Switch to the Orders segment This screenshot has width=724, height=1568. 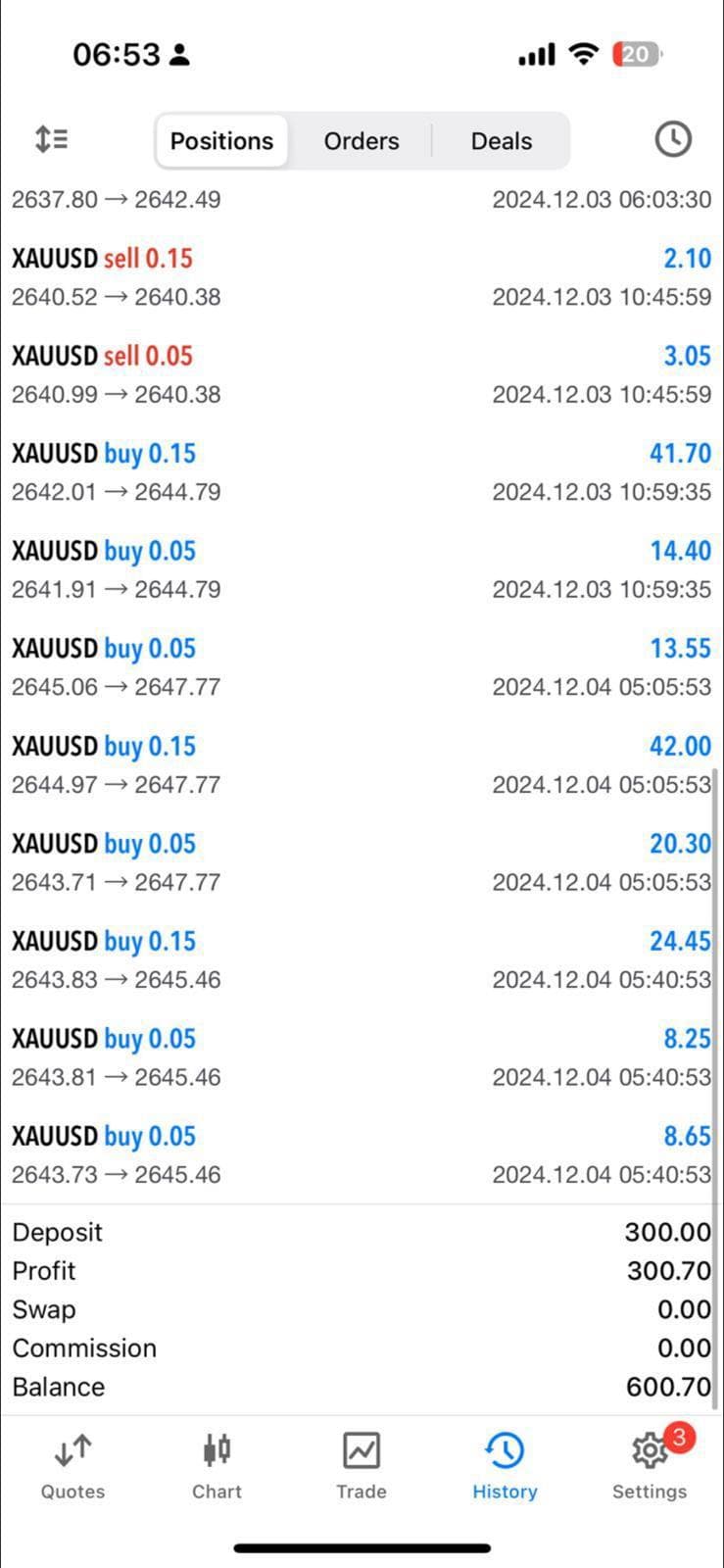[x=362, y=141]
